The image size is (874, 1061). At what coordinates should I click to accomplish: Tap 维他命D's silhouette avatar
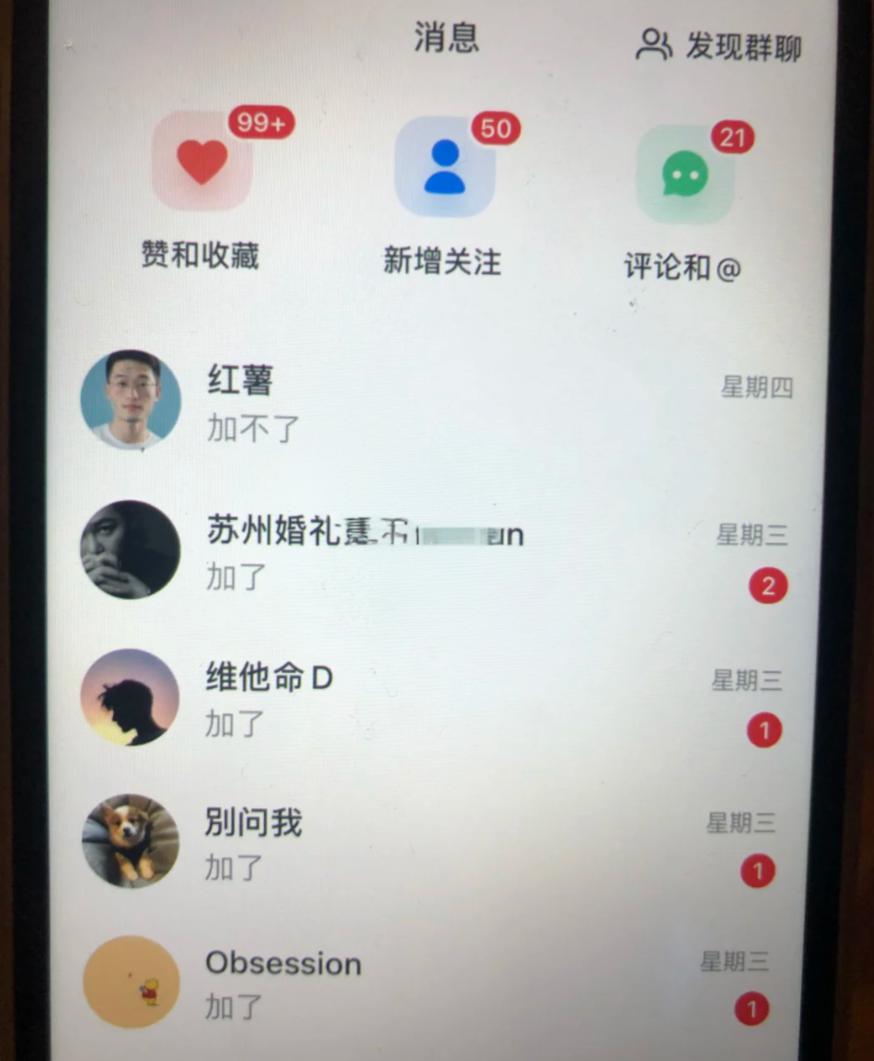coord(128,697)
